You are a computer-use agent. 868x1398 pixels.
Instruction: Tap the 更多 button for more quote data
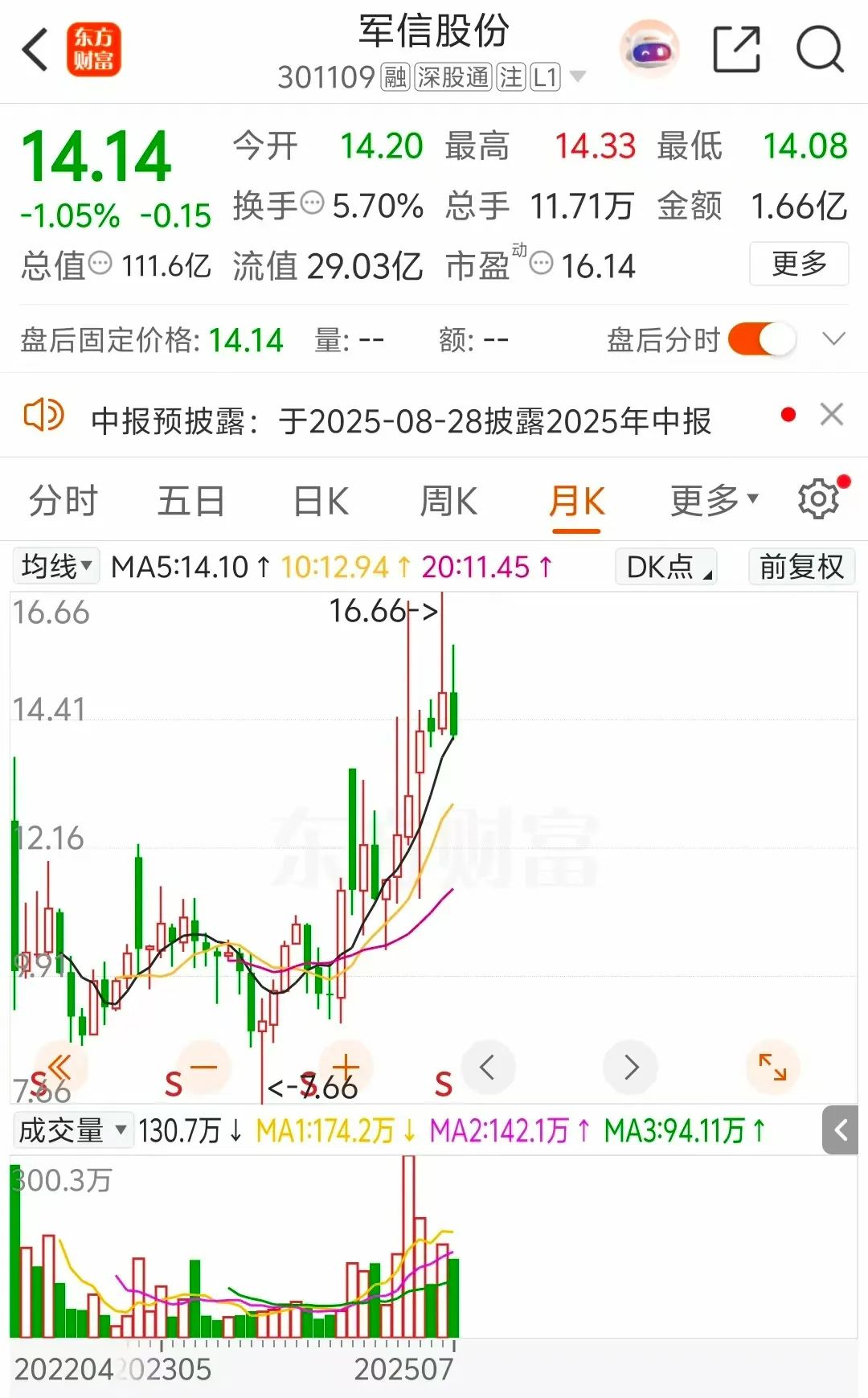[x=799, y=264]
